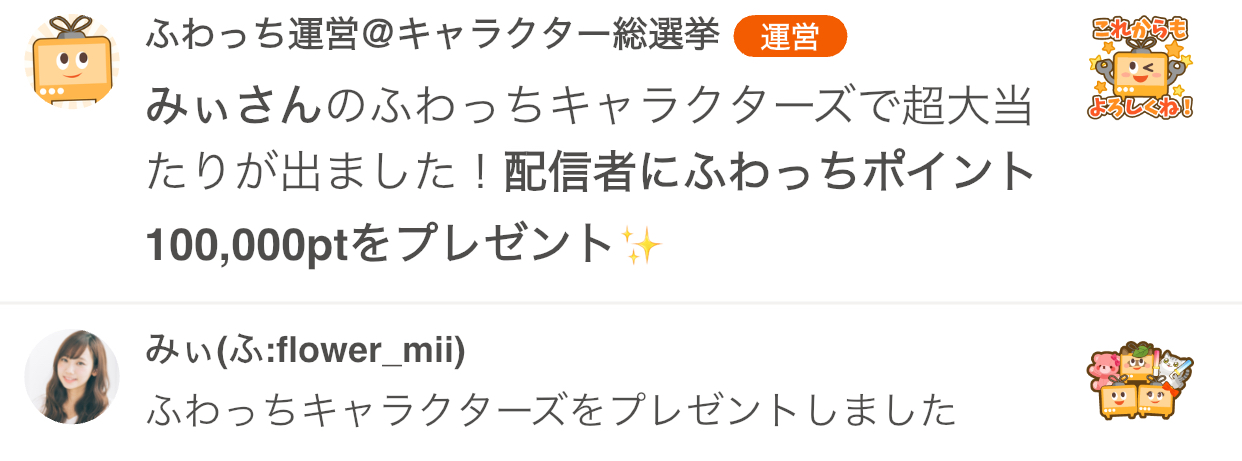Viewport: 1242px width, 461px height.
Task: Open みぃ's profile avatar
Action: coord(72,377)
